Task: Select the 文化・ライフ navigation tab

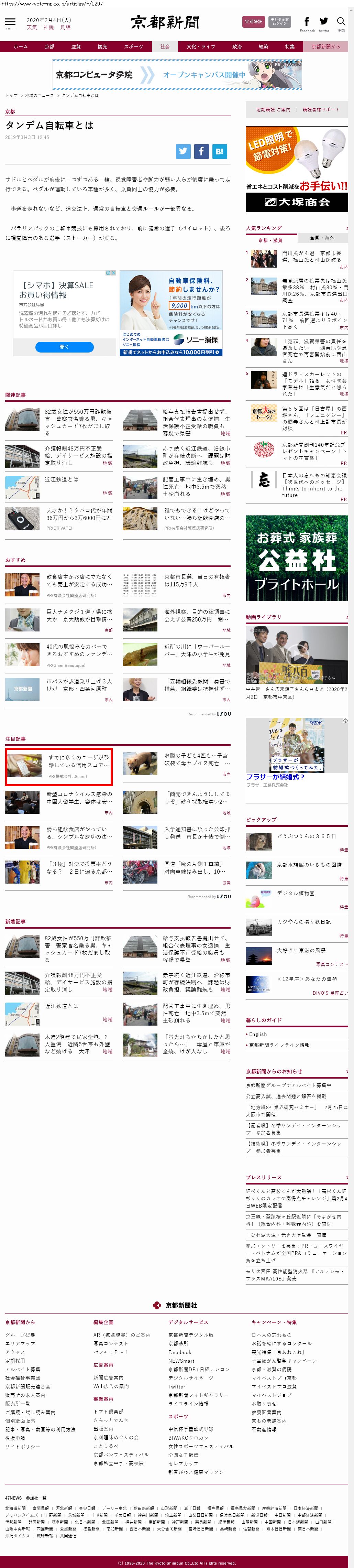Action: pyautogui.click(x=201, y=47)
